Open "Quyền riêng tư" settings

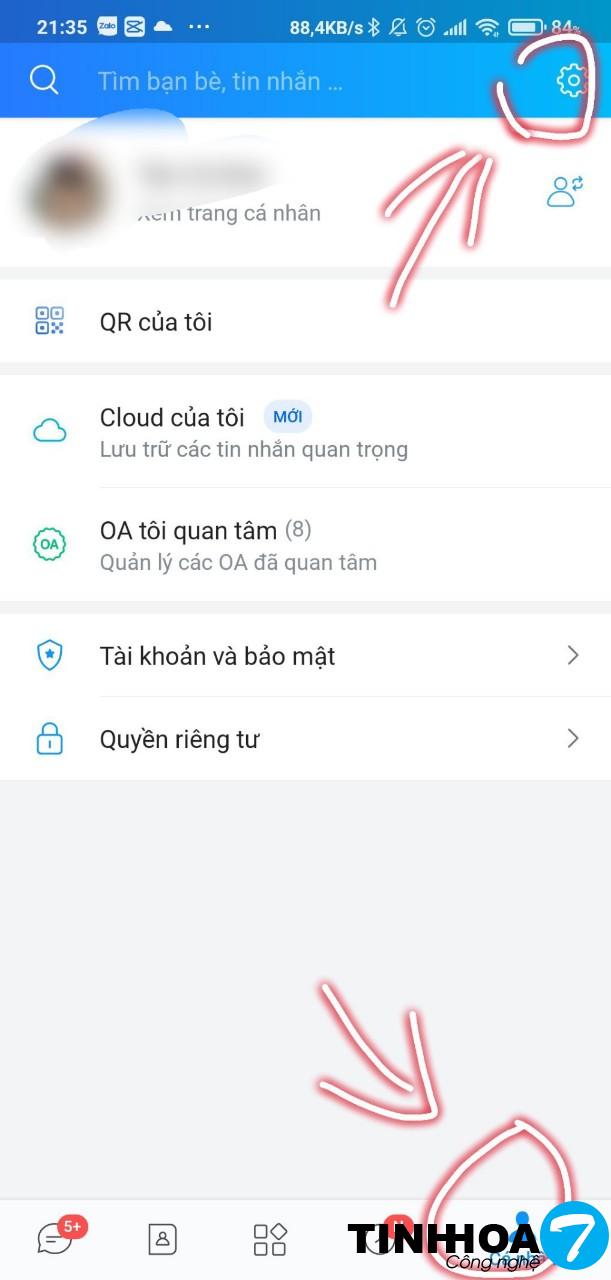[x=305, y=740]
